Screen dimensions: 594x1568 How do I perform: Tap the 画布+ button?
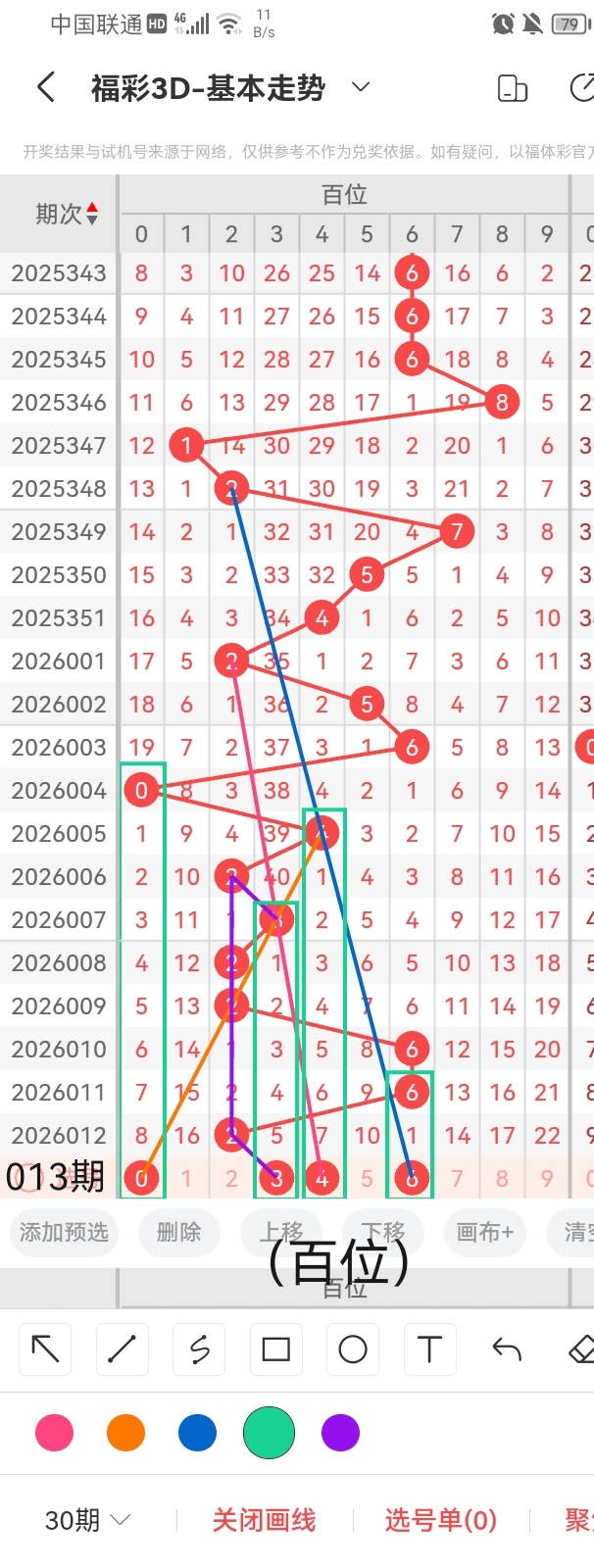(484, 1232)
